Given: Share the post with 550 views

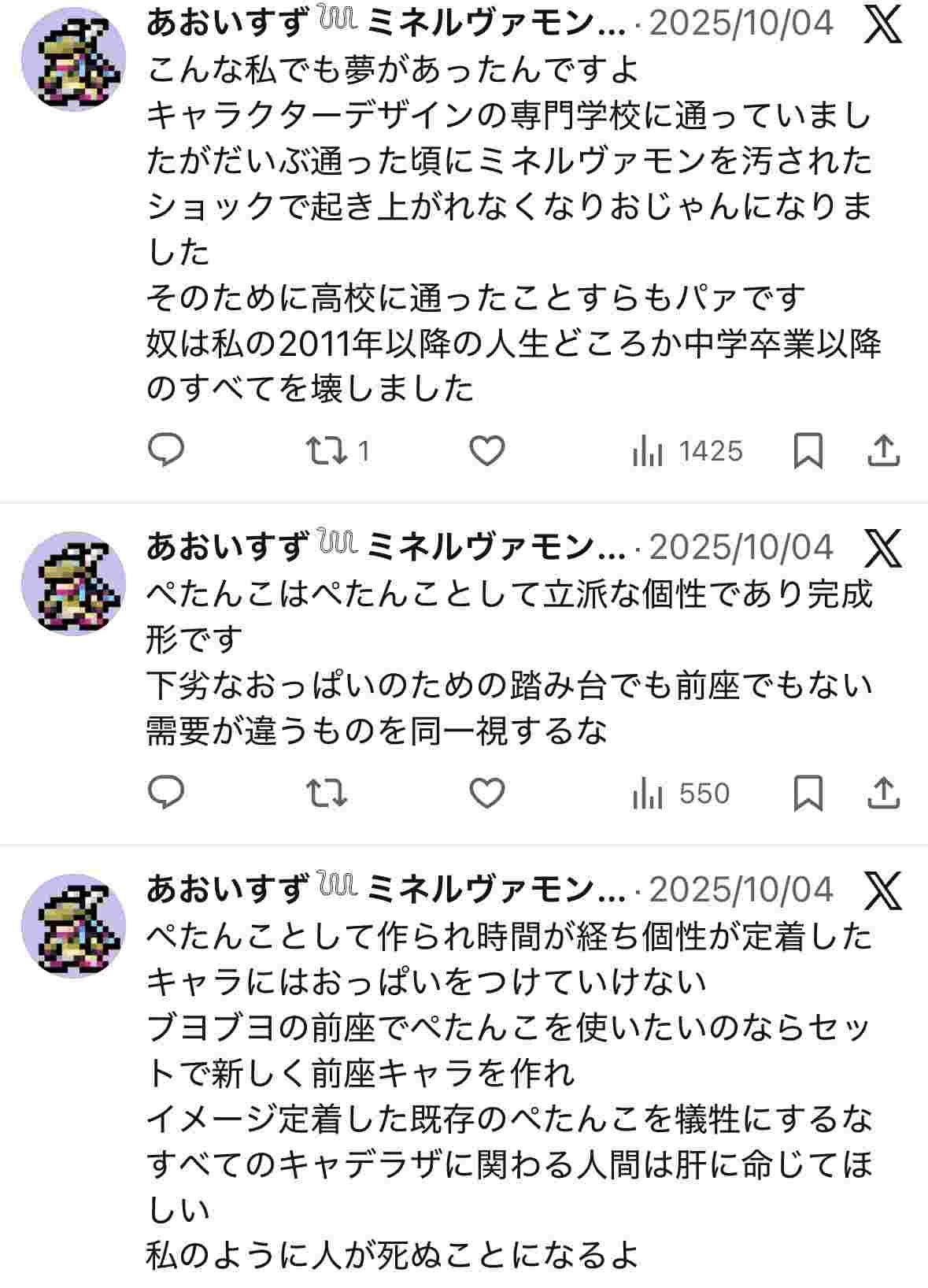Looking at the screenshot, I should click(883, 793).
